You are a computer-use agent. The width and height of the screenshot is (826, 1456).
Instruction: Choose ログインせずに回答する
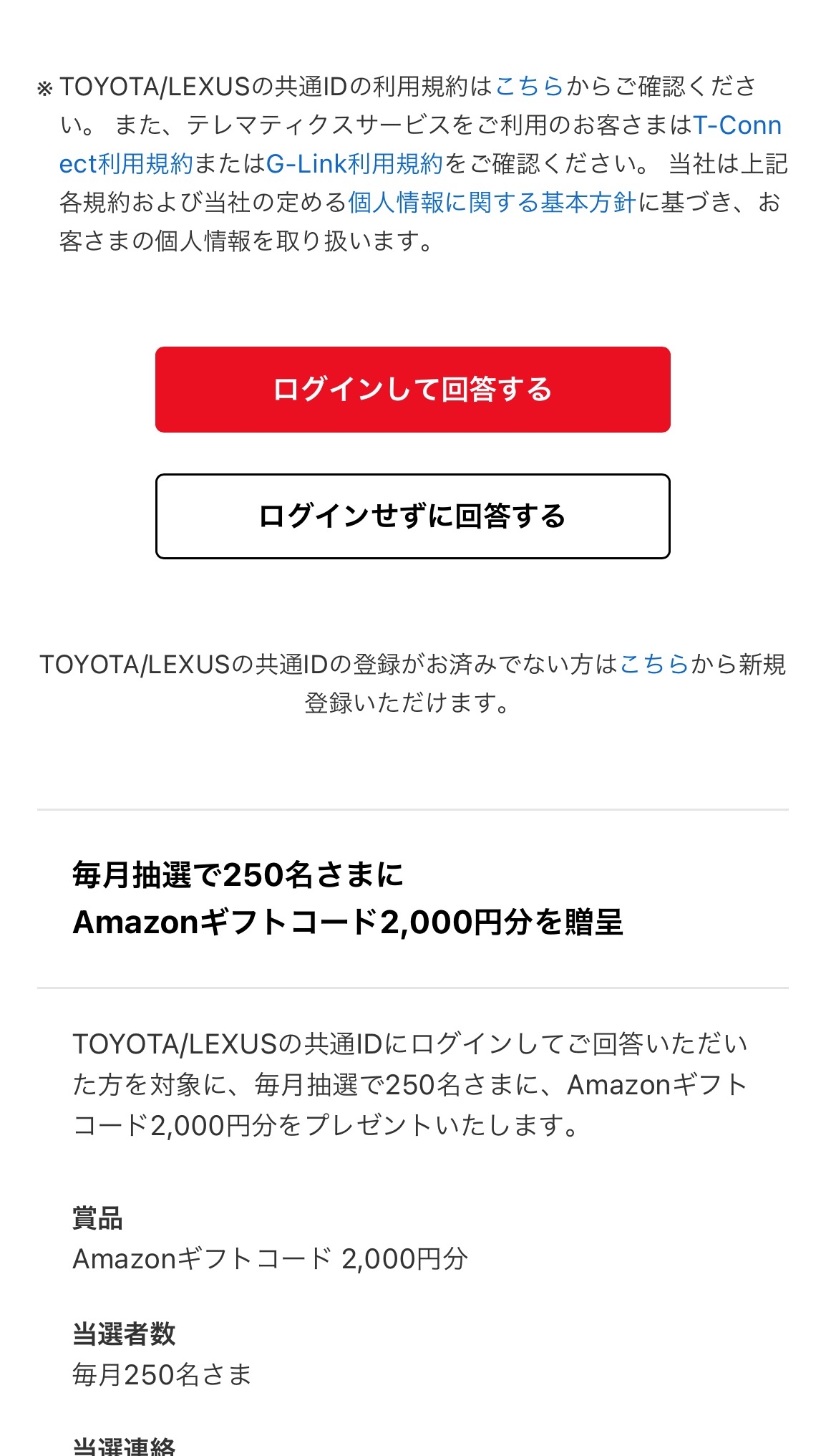pos(412,516)
